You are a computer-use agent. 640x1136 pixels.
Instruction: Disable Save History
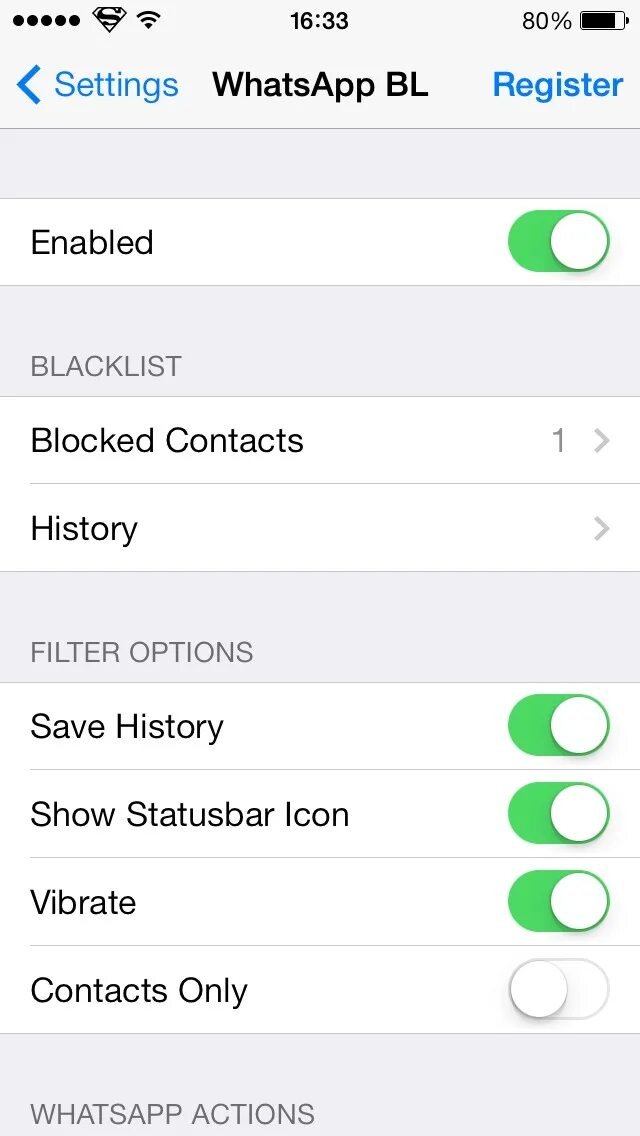coord(558,726)
